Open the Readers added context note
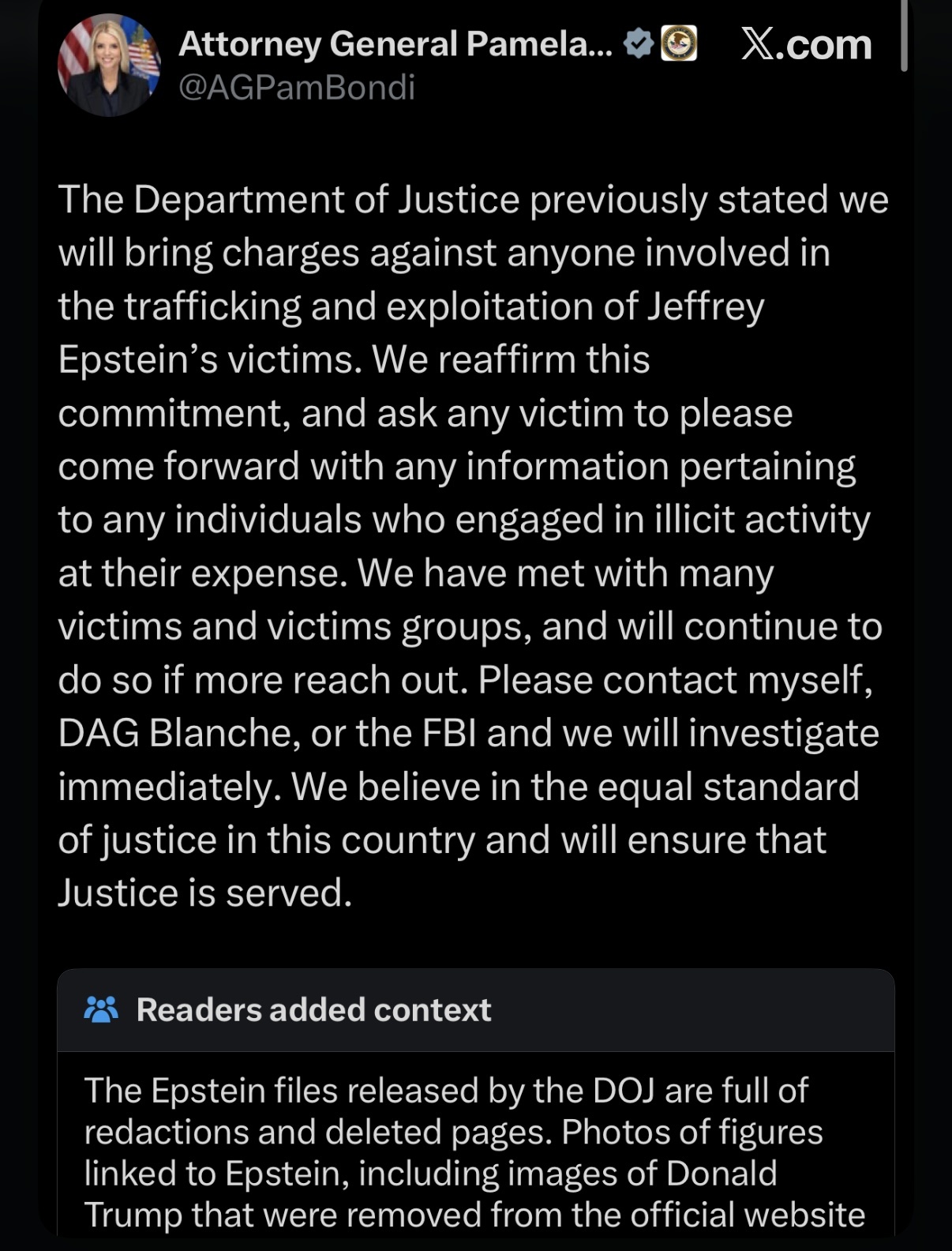Image resolution: width=952 pixels, height=1251 pixels. (x=313, y=1010)
